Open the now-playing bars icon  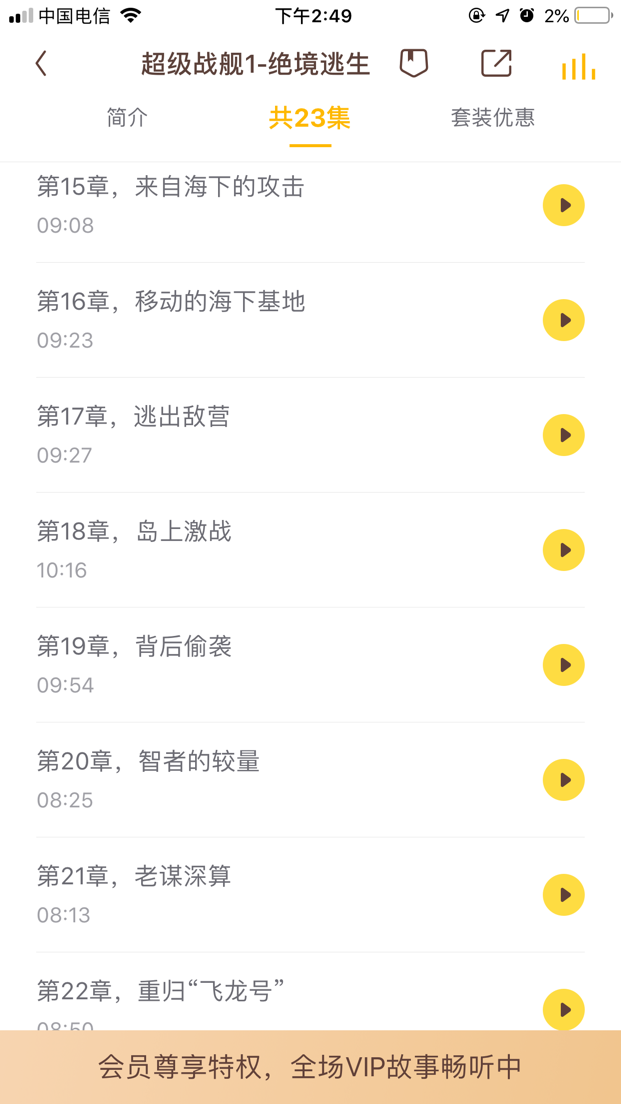pos(579,65)
